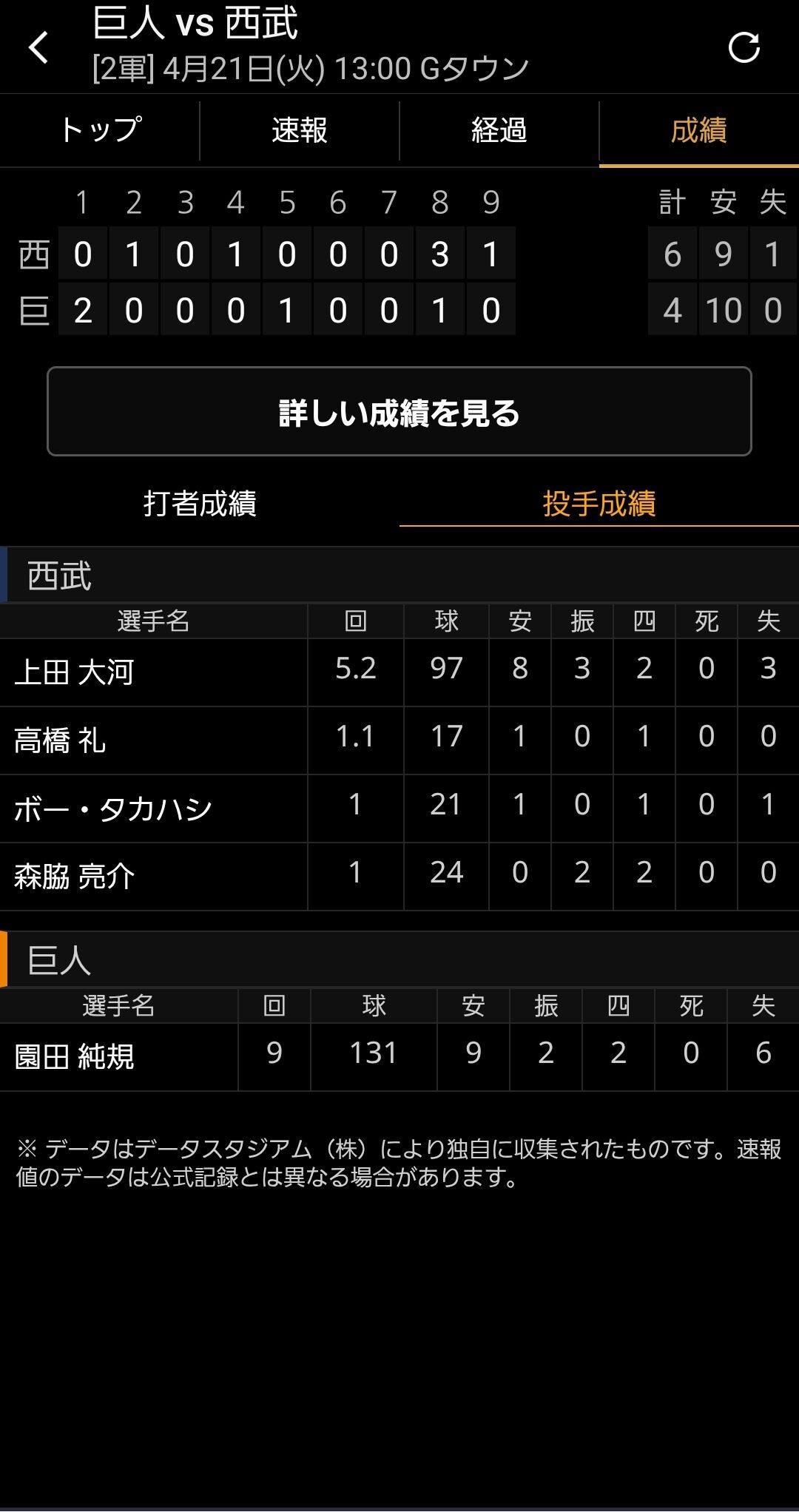Select the 成績 tab
The image size is (799, 1512).
[699, 130]
